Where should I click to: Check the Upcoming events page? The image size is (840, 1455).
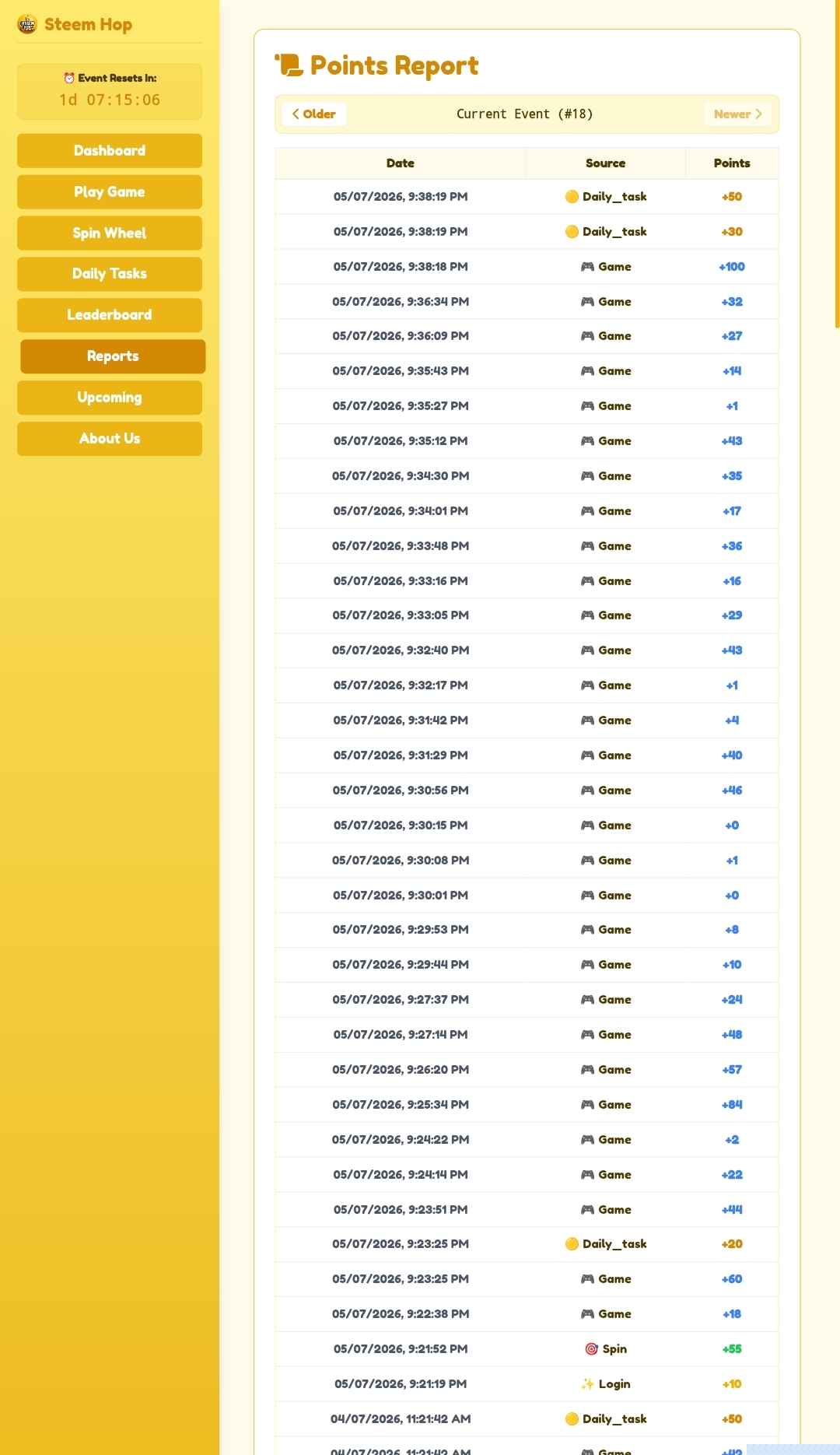(110, 398)
